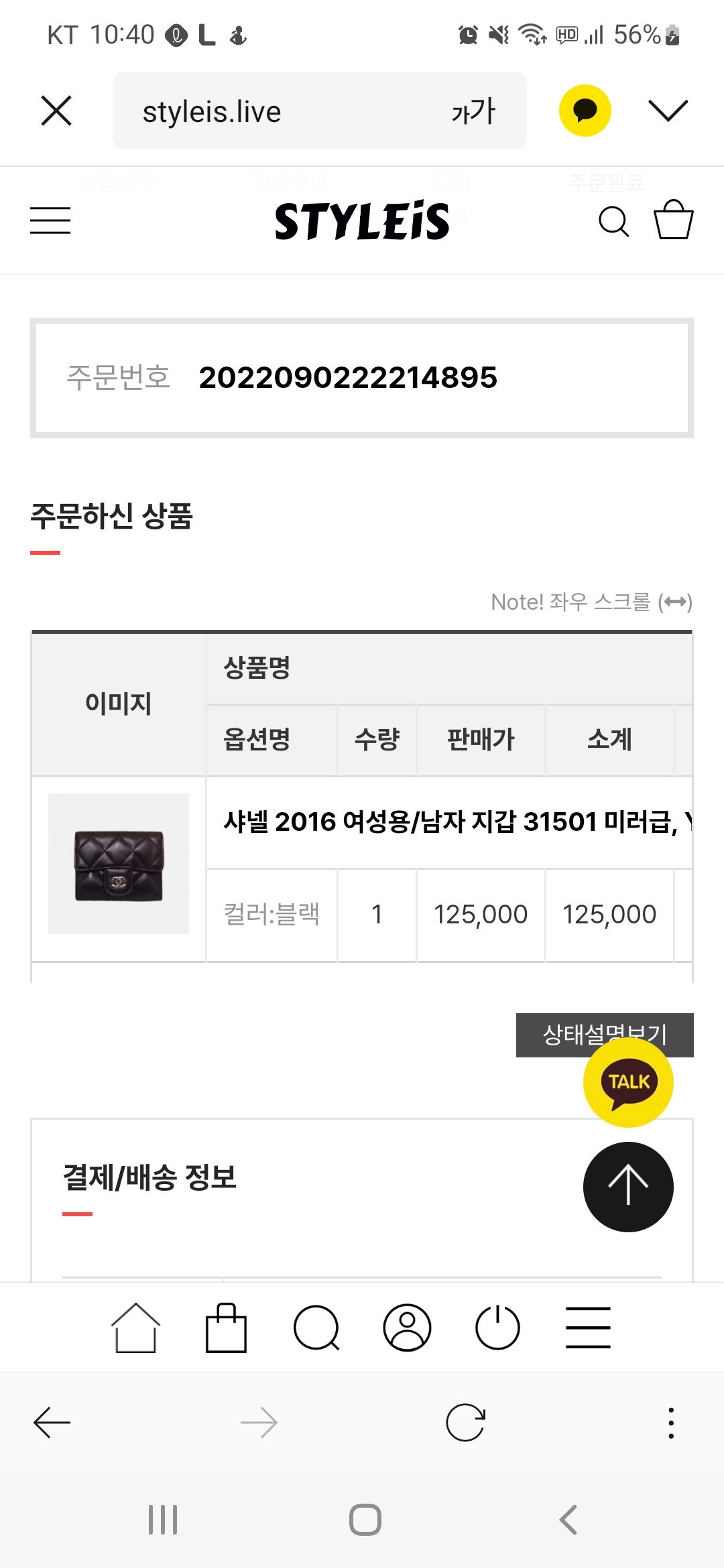
Task: Change text size with 가가 button
Action: [x=473, y=111]
